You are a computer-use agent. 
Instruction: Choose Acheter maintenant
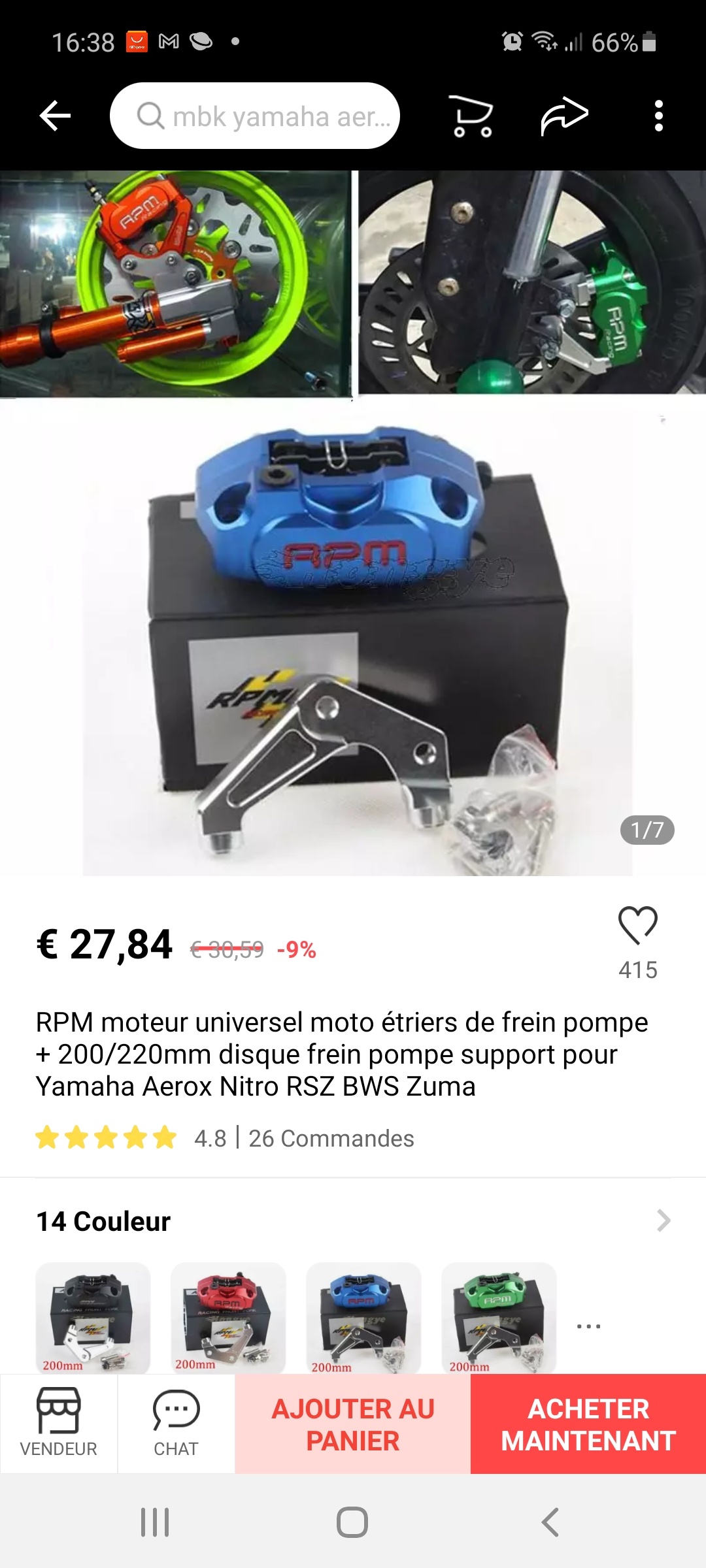[x=588, y=1424]
